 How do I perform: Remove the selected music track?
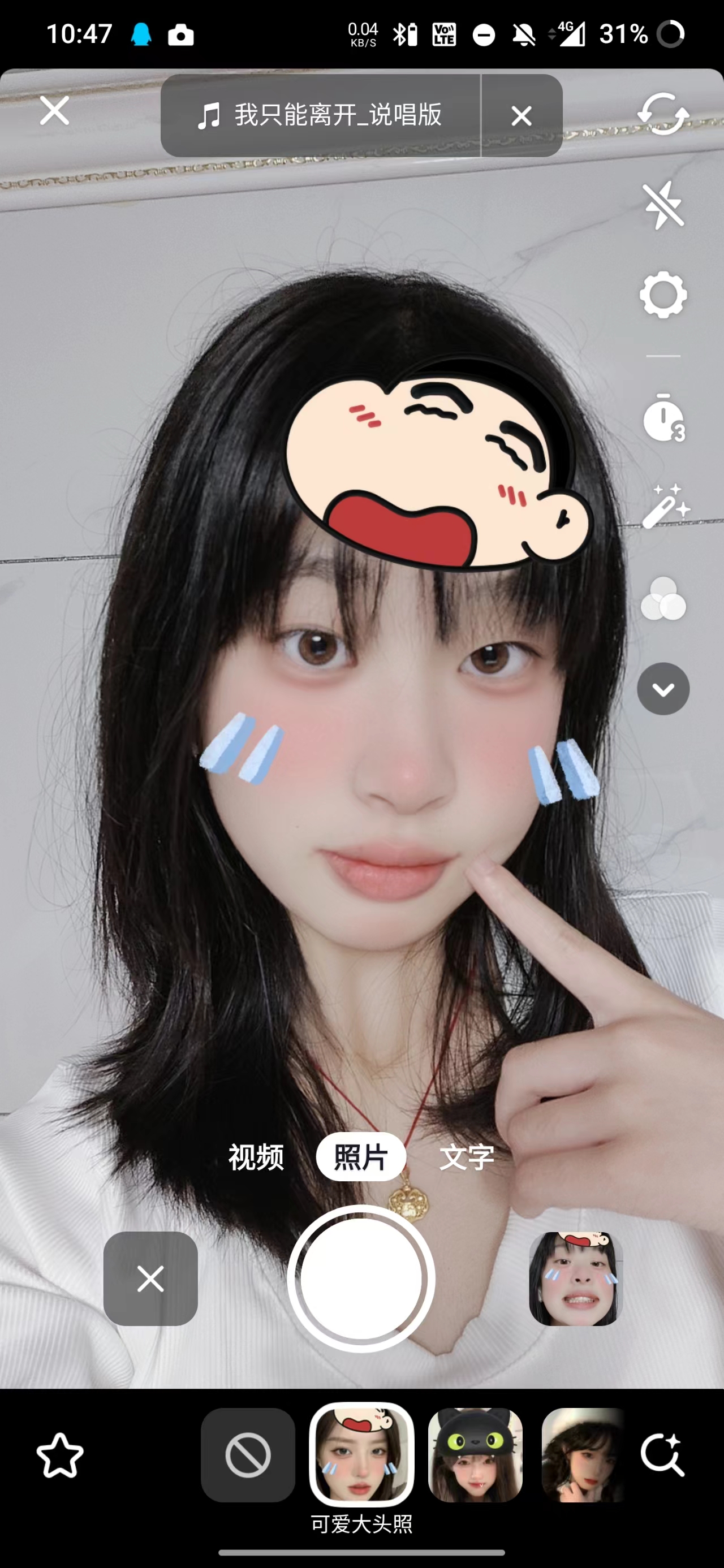[x=522, y=115]
